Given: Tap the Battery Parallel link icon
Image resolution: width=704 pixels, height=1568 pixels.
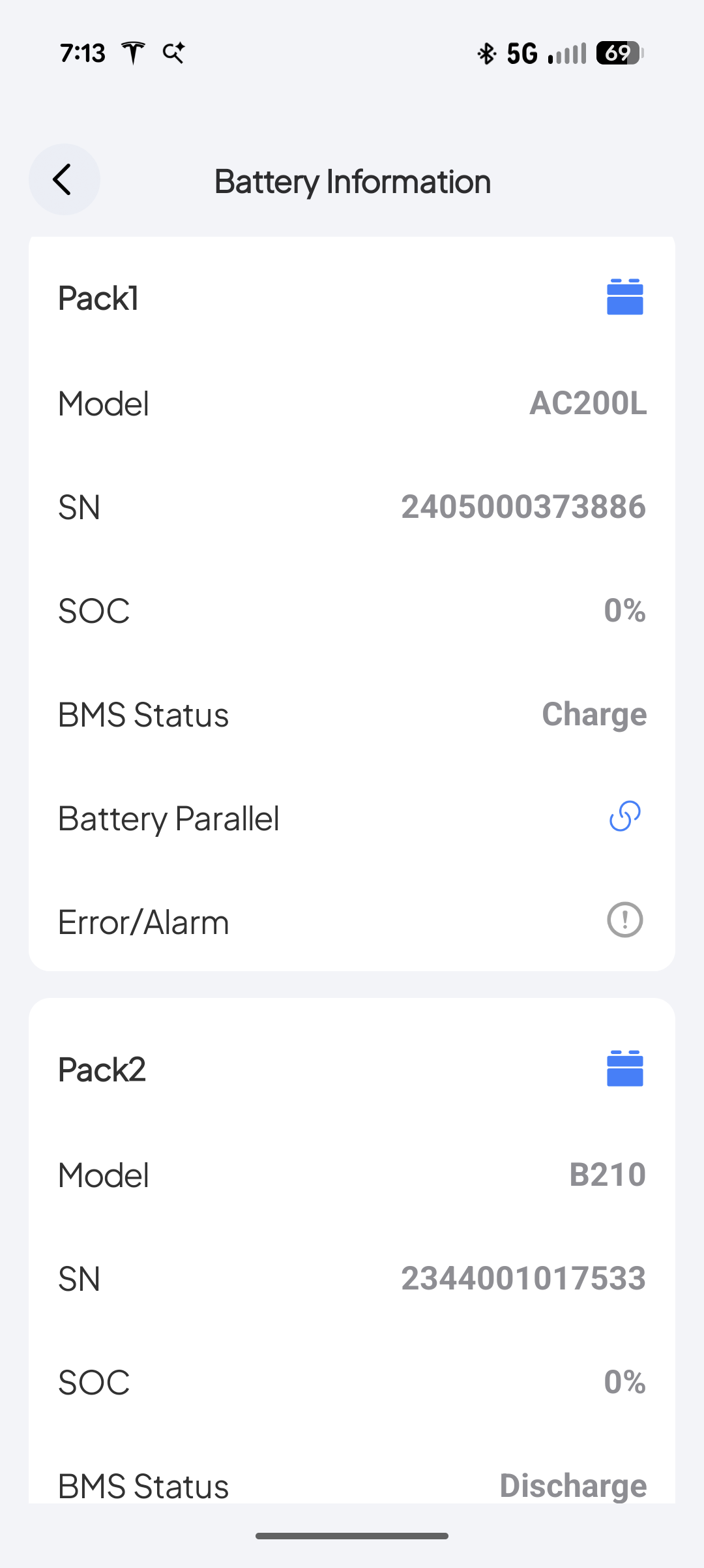Looking at the screenshot, I should pos(624,817).
